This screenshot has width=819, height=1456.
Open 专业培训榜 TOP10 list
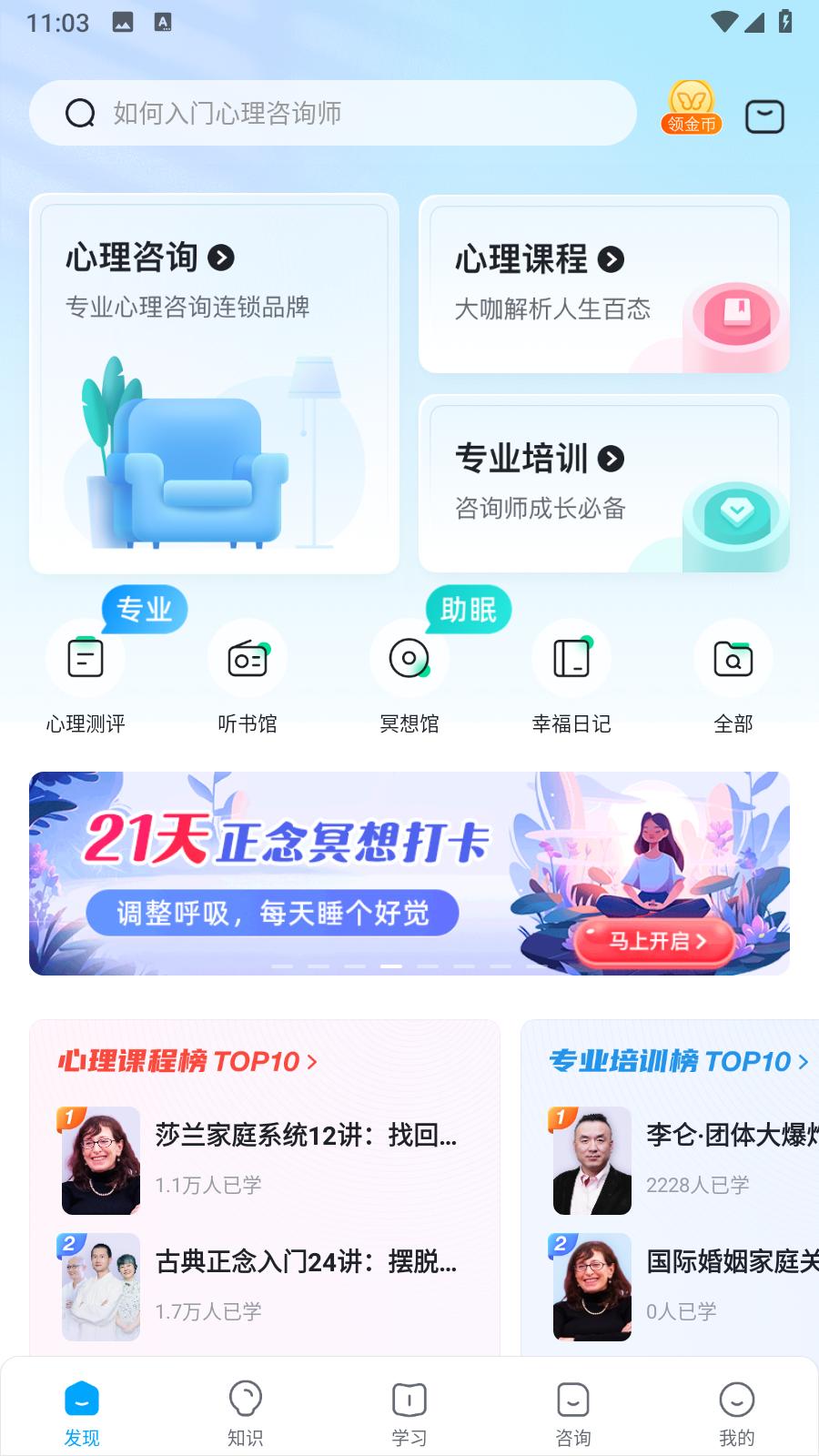[678, 1061]
